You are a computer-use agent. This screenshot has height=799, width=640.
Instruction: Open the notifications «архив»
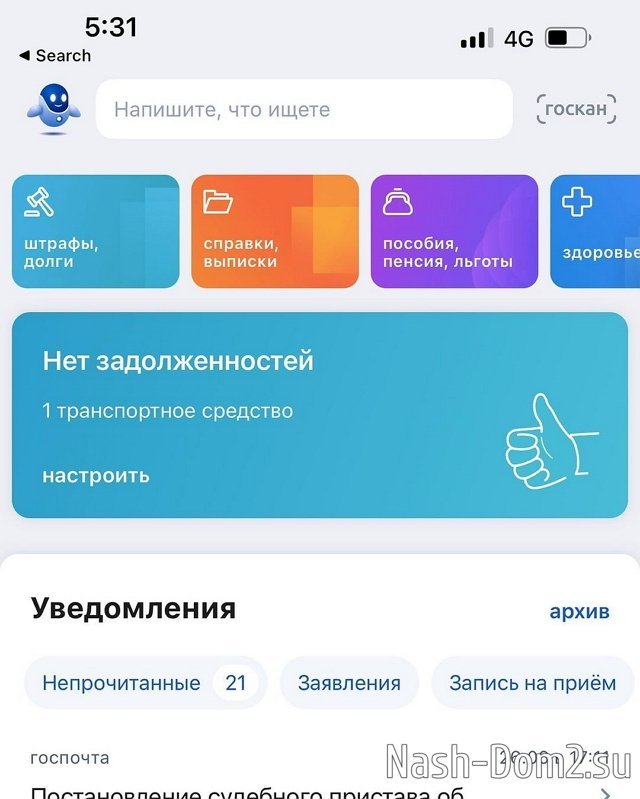[x=579, y=611]
